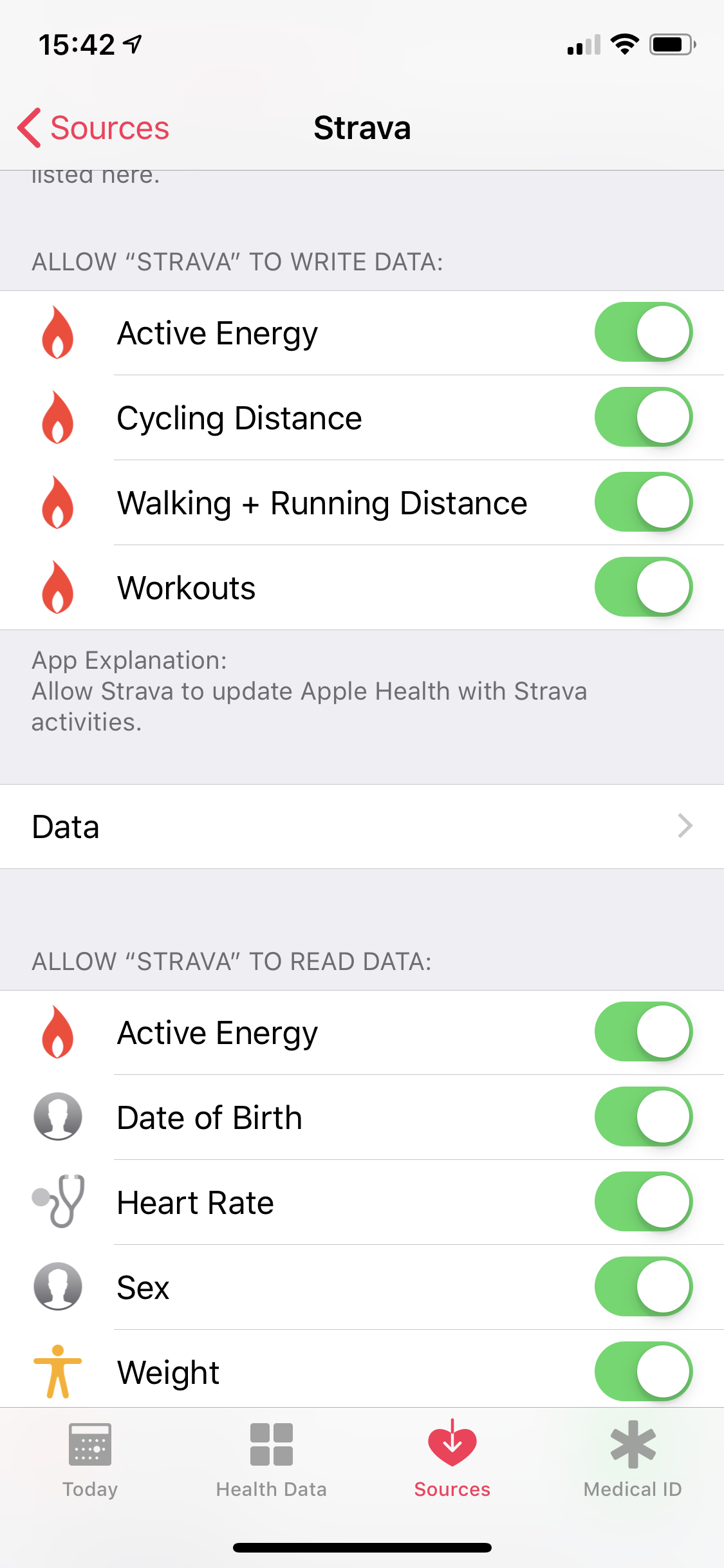The height and width of the screenshot is (1568, 724).
Task: Turn off the Cycling Distance switch
Action: [644, 417]
